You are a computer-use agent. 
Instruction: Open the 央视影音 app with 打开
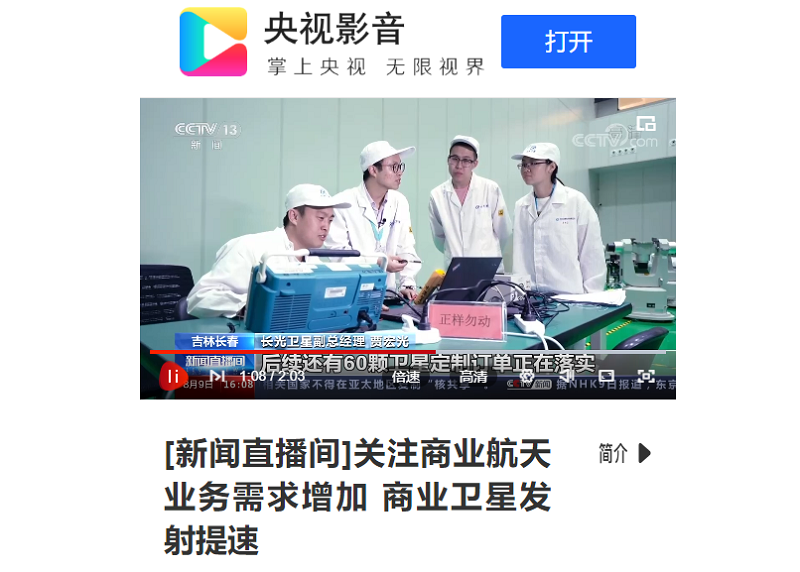[568, 42]
